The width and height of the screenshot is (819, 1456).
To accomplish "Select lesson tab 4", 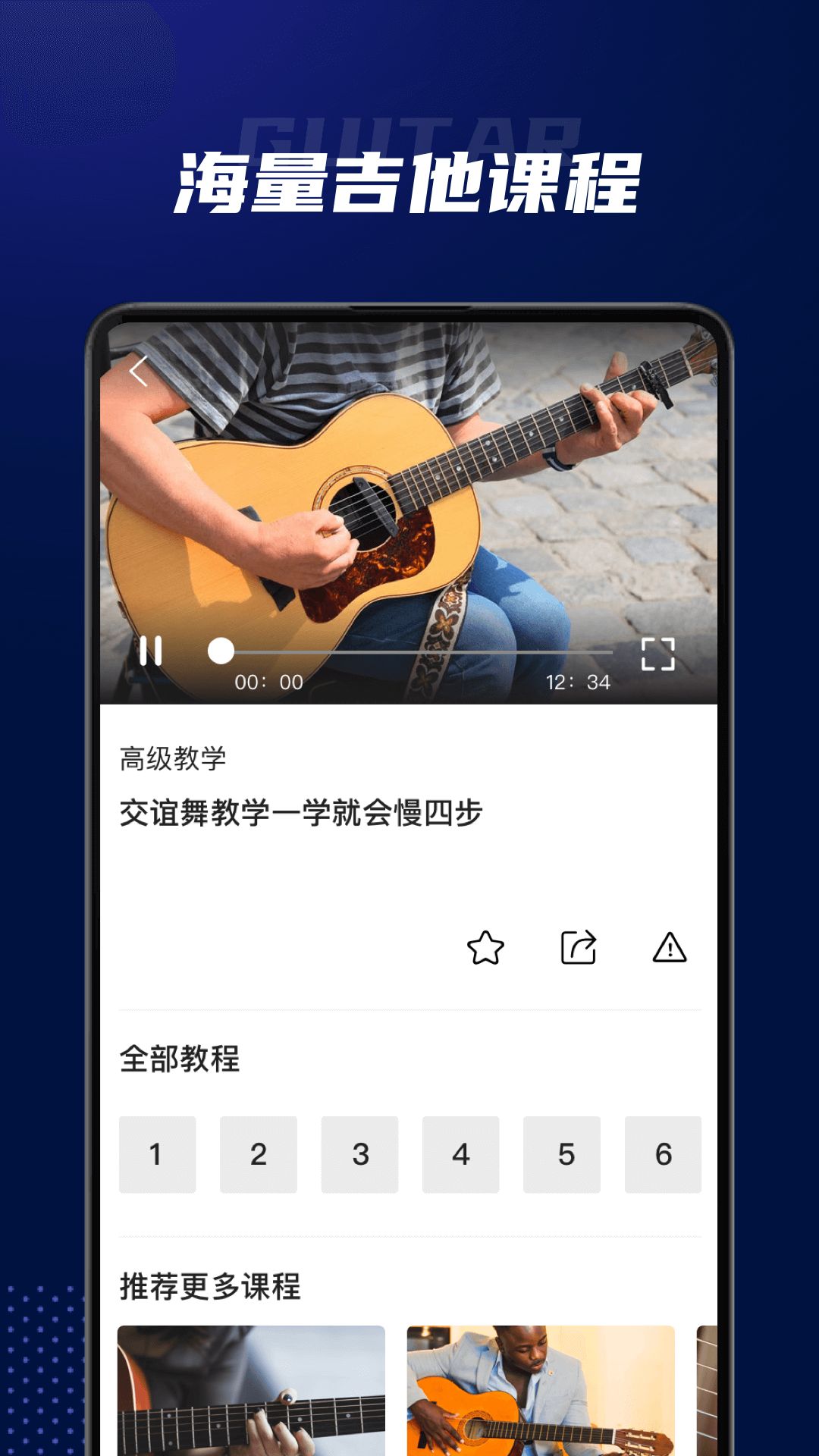I will pyautogui.click(x=460, y=1153).
